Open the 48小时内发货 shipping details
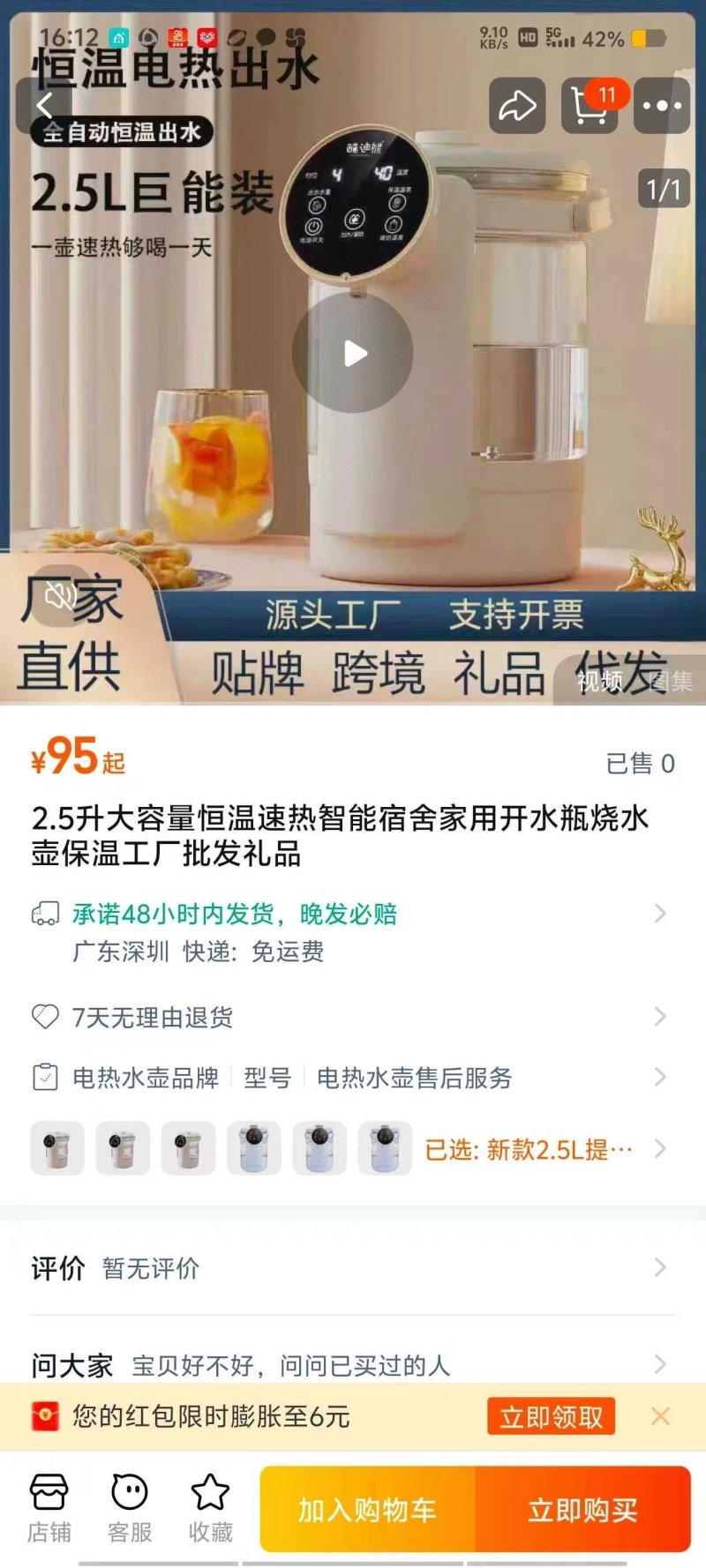 coord(353,915)
